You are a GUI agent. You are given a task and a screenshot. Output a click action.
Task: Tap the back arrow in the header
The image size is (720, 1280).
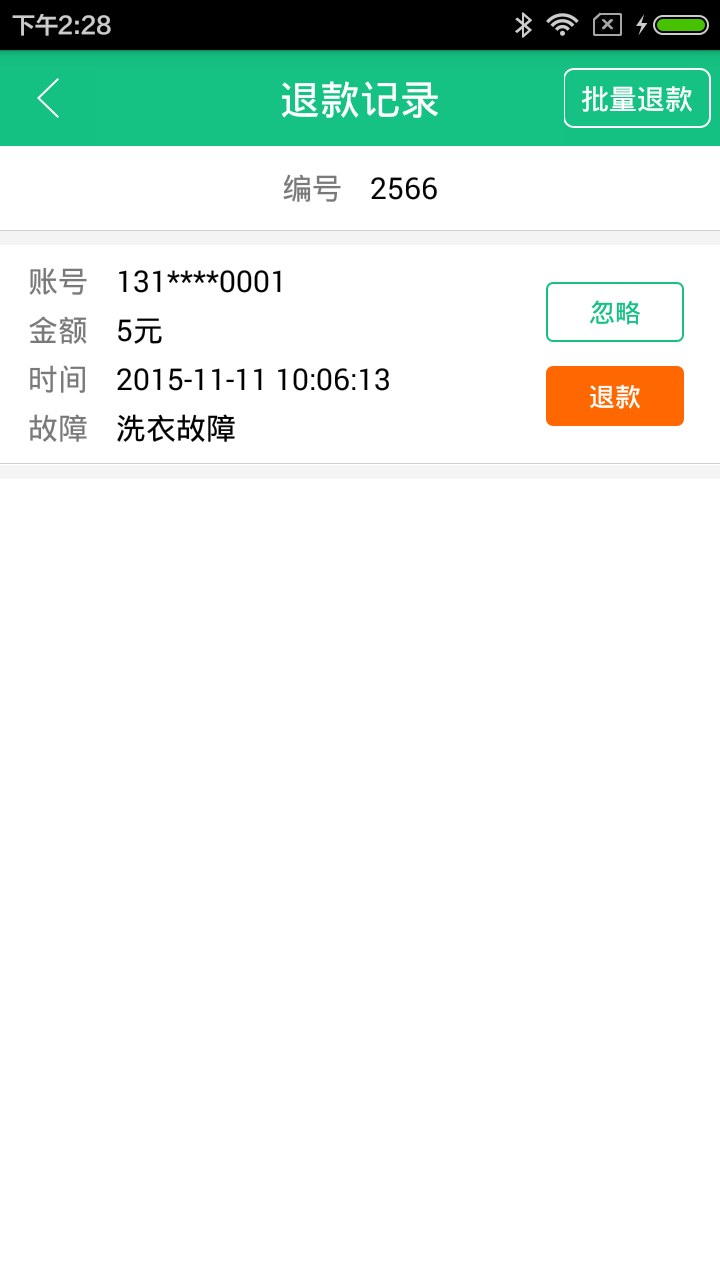48,97
